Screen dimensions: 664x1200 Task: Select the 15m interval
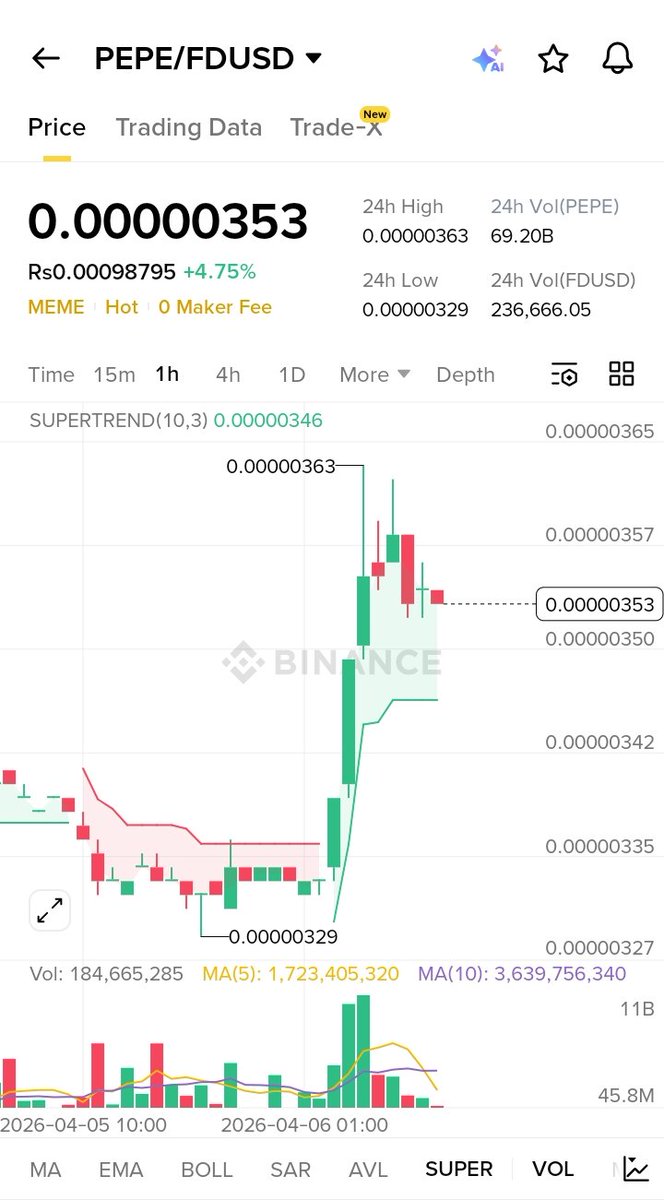(114, 375)
